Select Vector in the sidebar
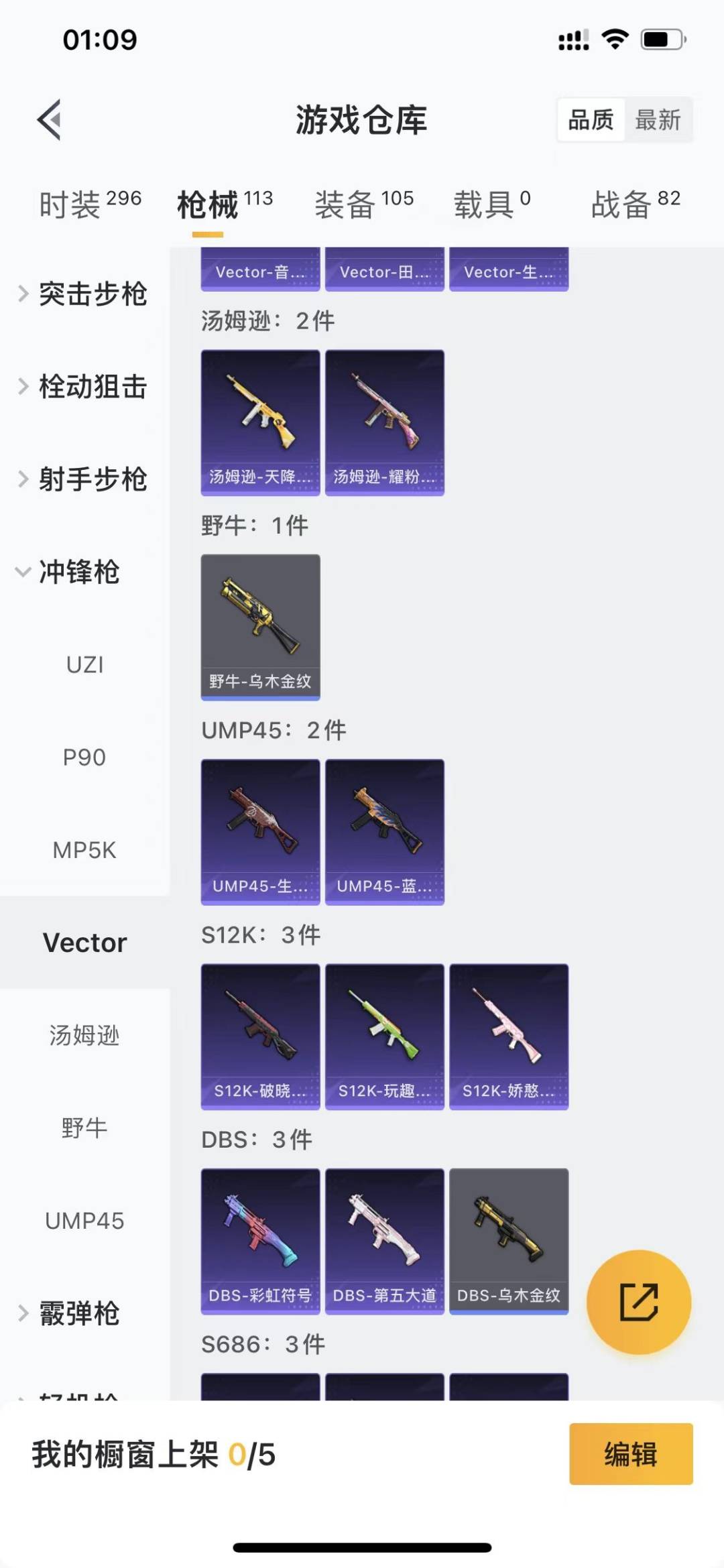The width and height of the screenshot is (724, 1568). click(84, 942)
